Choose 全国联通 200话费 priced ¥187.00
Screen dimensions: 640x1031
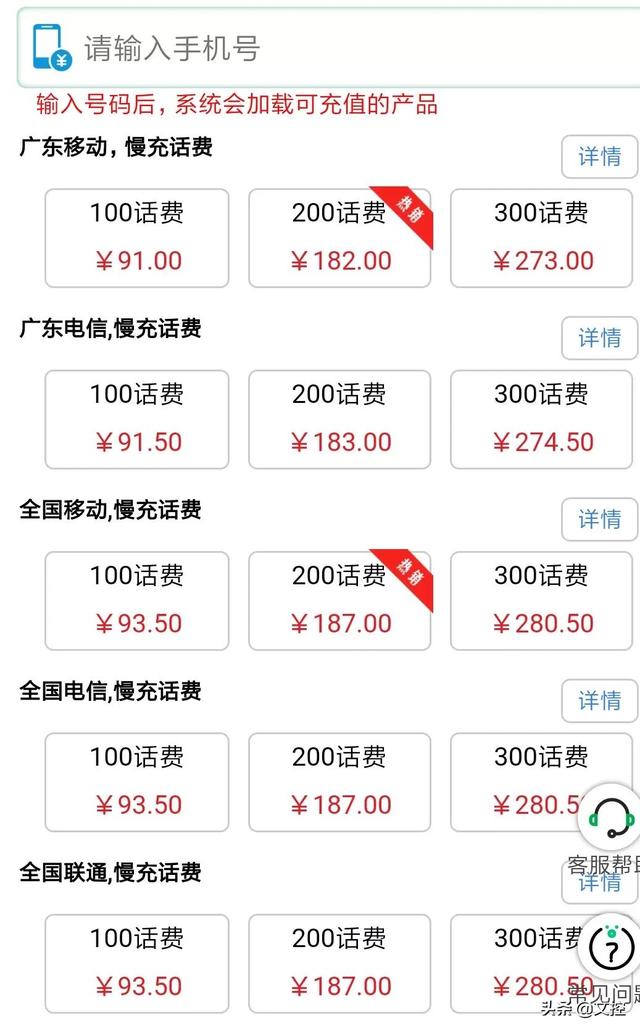339,963
